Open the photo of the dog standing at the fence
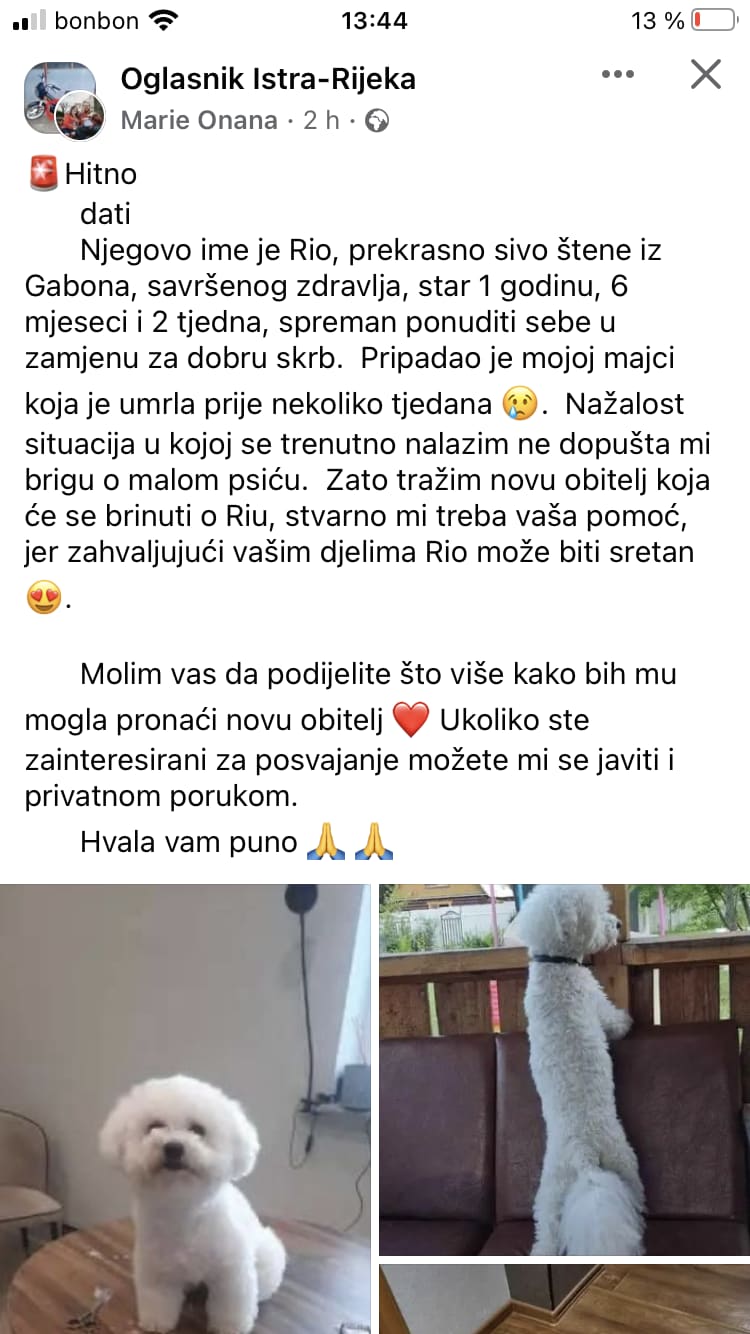The width and height of the screenshot is (750, 1334). pyautogui.click(x=564, y=1068)
